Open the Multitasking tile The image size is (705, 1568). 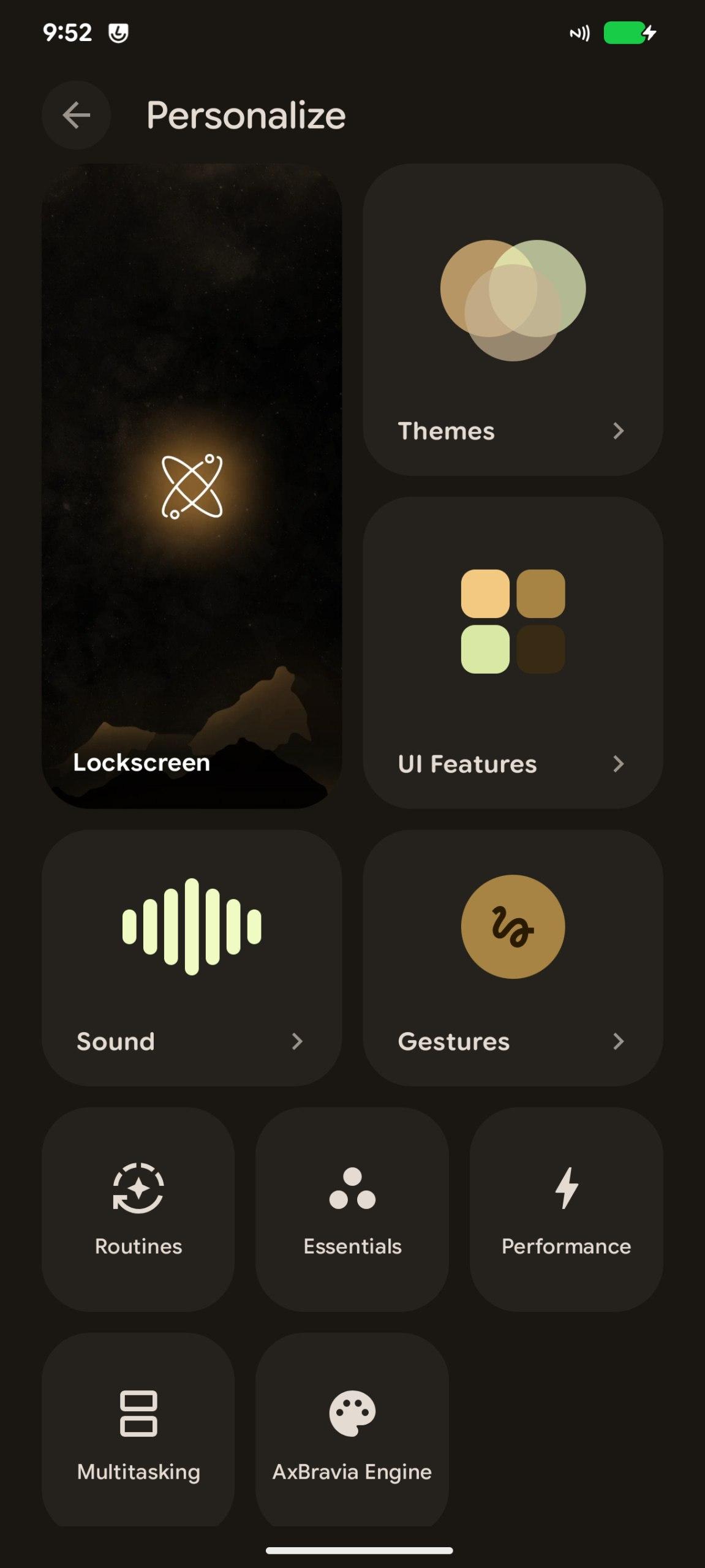coord(138,1430)
